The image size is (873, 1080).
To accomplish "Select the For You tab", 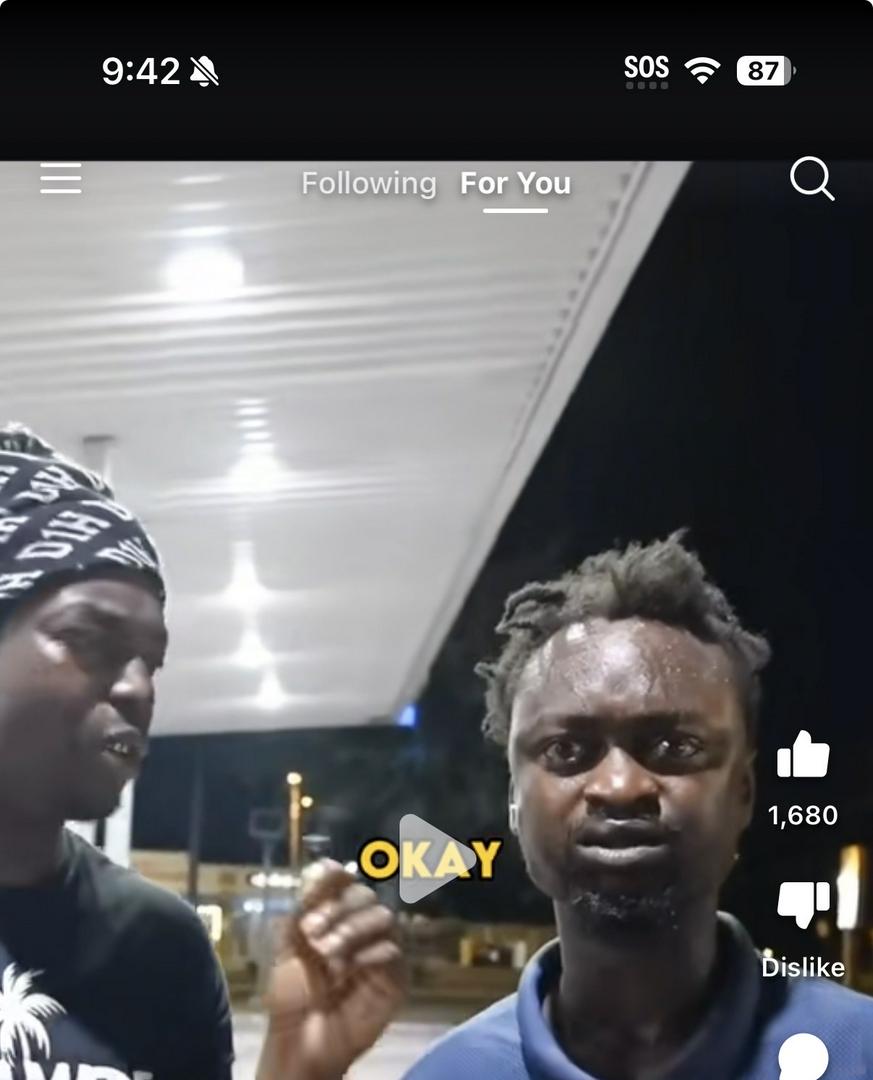I will tap(515, 184).
